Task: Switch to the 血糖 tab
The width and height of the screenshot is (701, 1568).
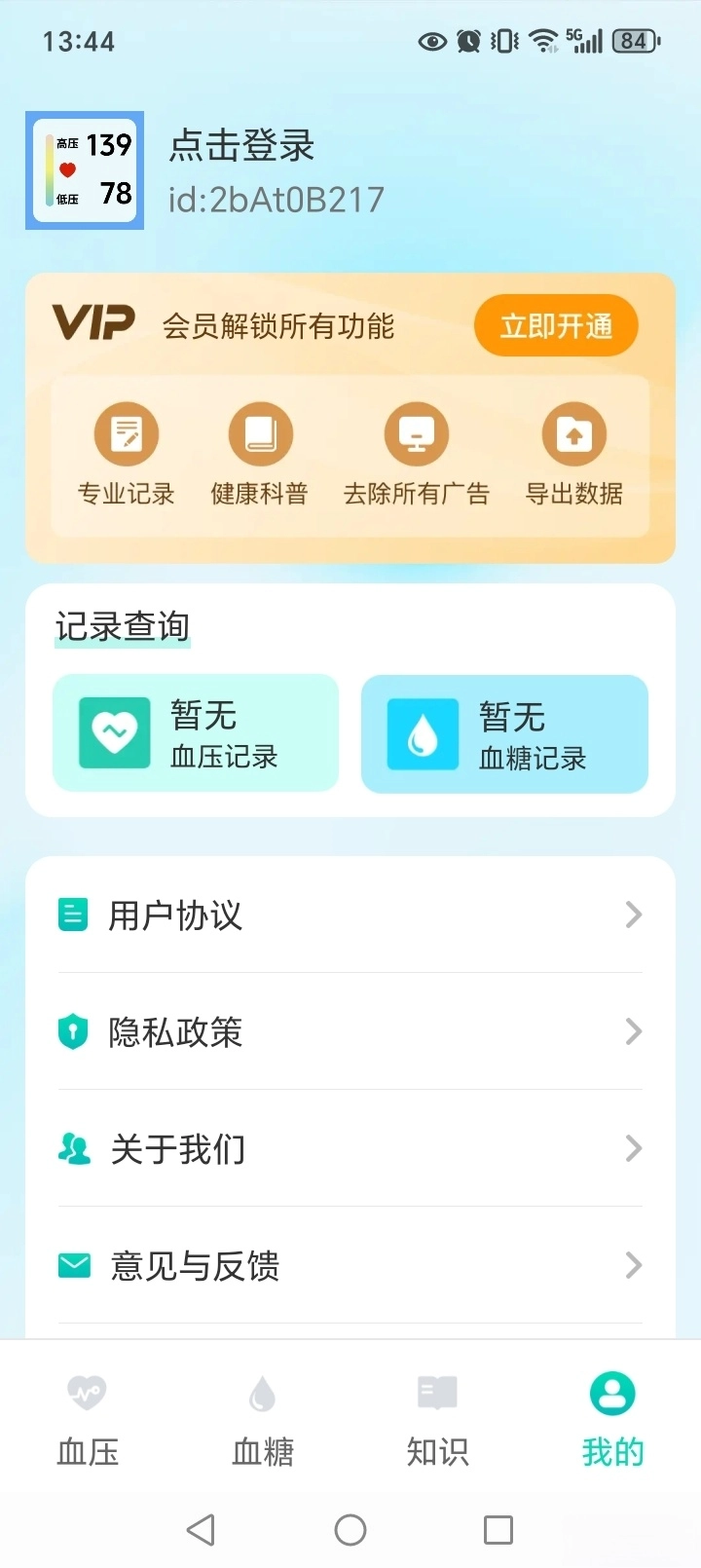Action: (263, 1419)
